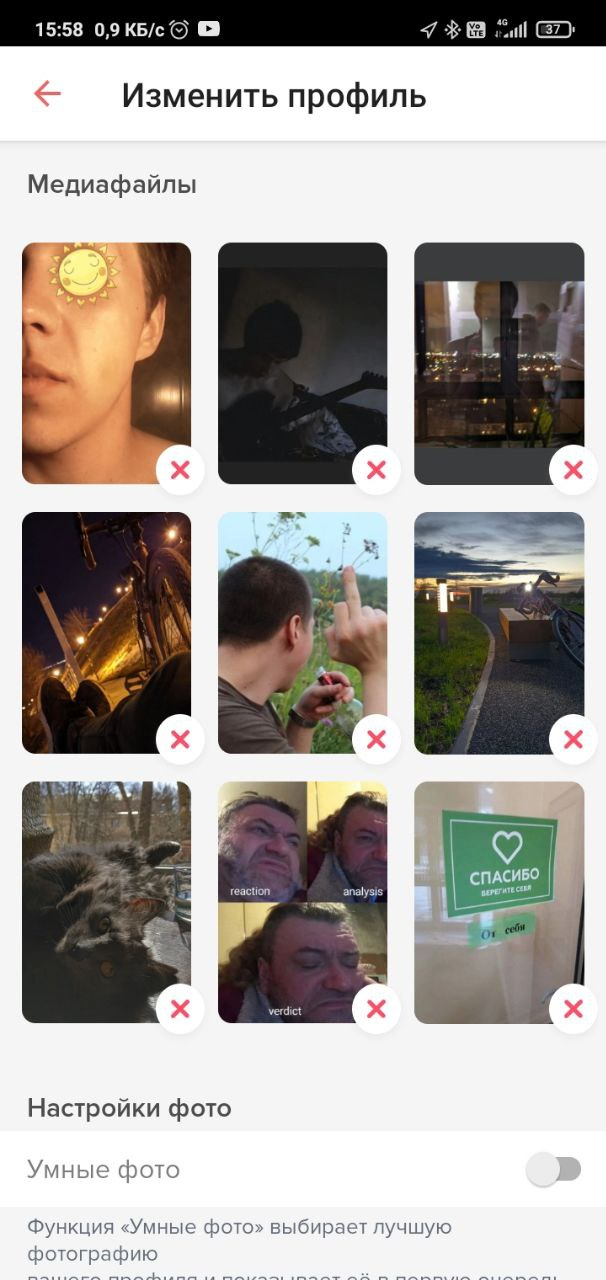Screen dimensions: 606x1280
Task: Open the black cat photo tile
Action: pyautogui.click(x=106, y=902)
